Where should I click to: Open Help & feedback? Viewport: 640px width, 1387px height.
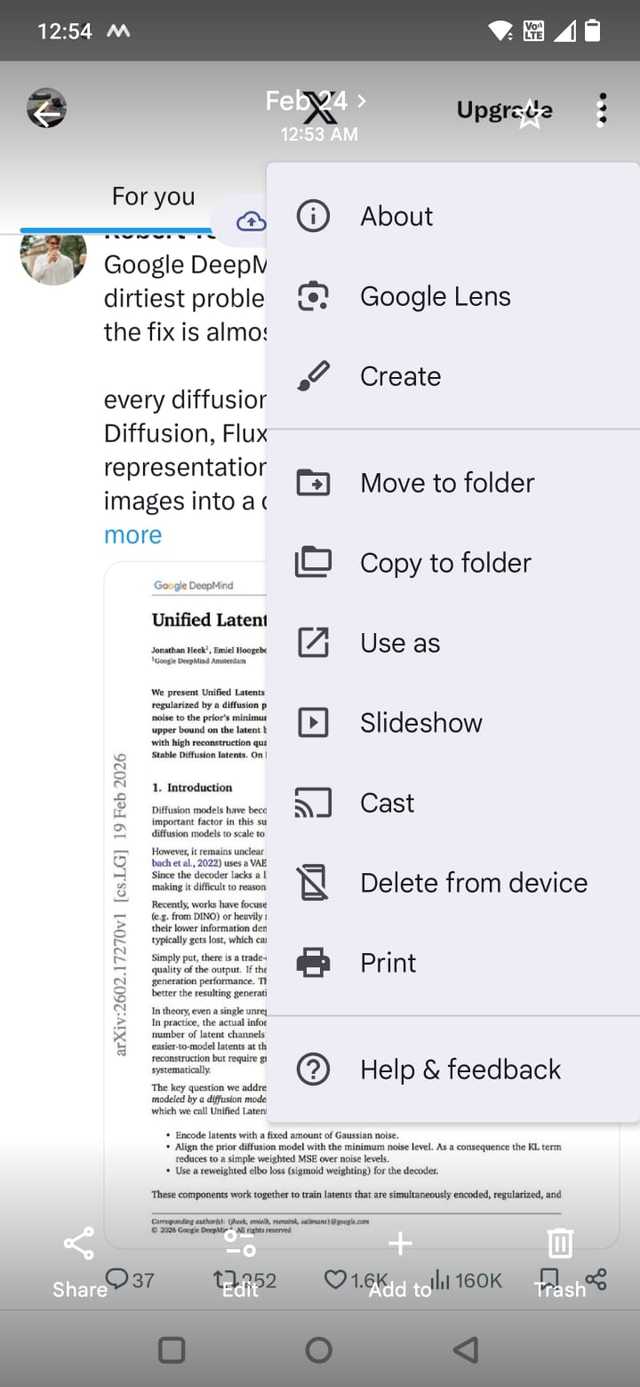[460, 1070]
